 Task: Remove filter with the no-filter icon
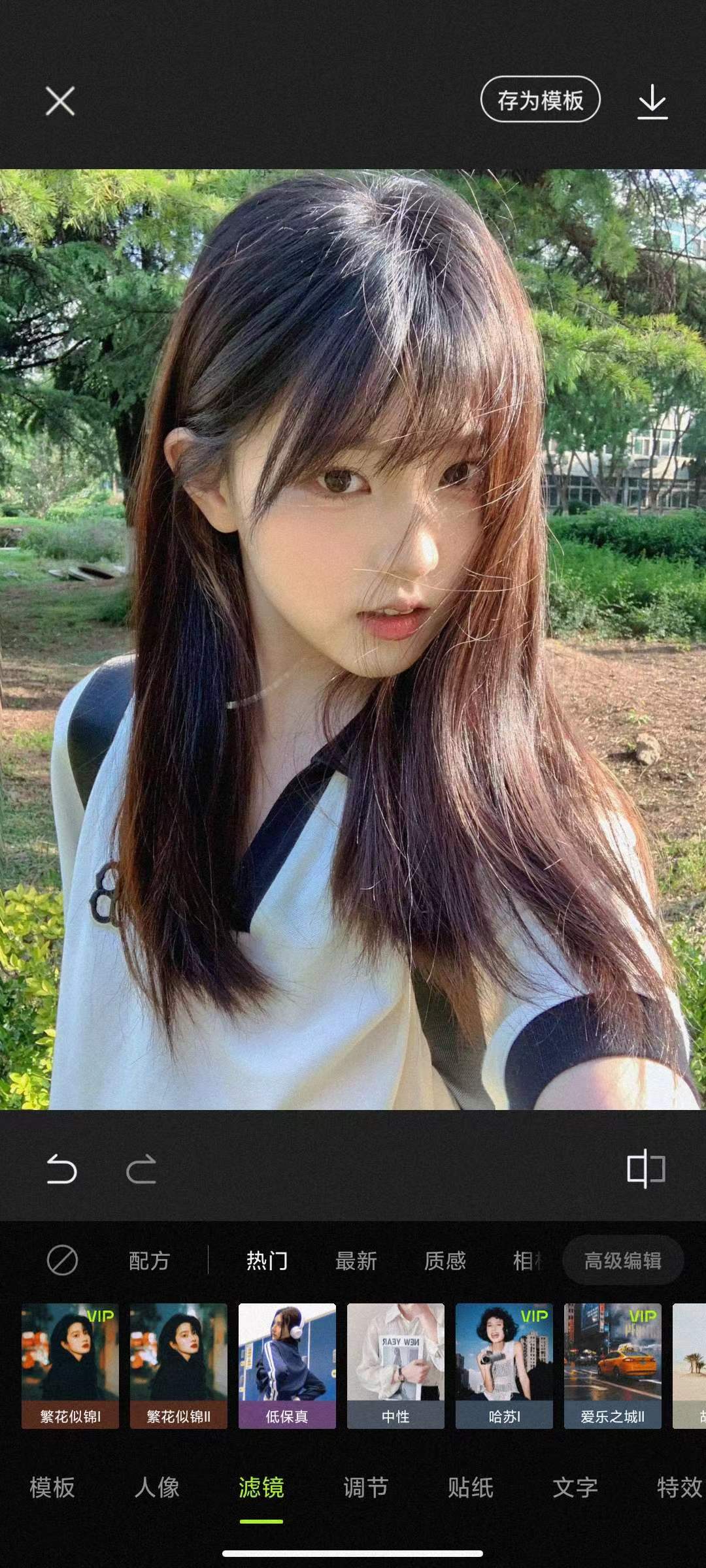point(63,1260)
